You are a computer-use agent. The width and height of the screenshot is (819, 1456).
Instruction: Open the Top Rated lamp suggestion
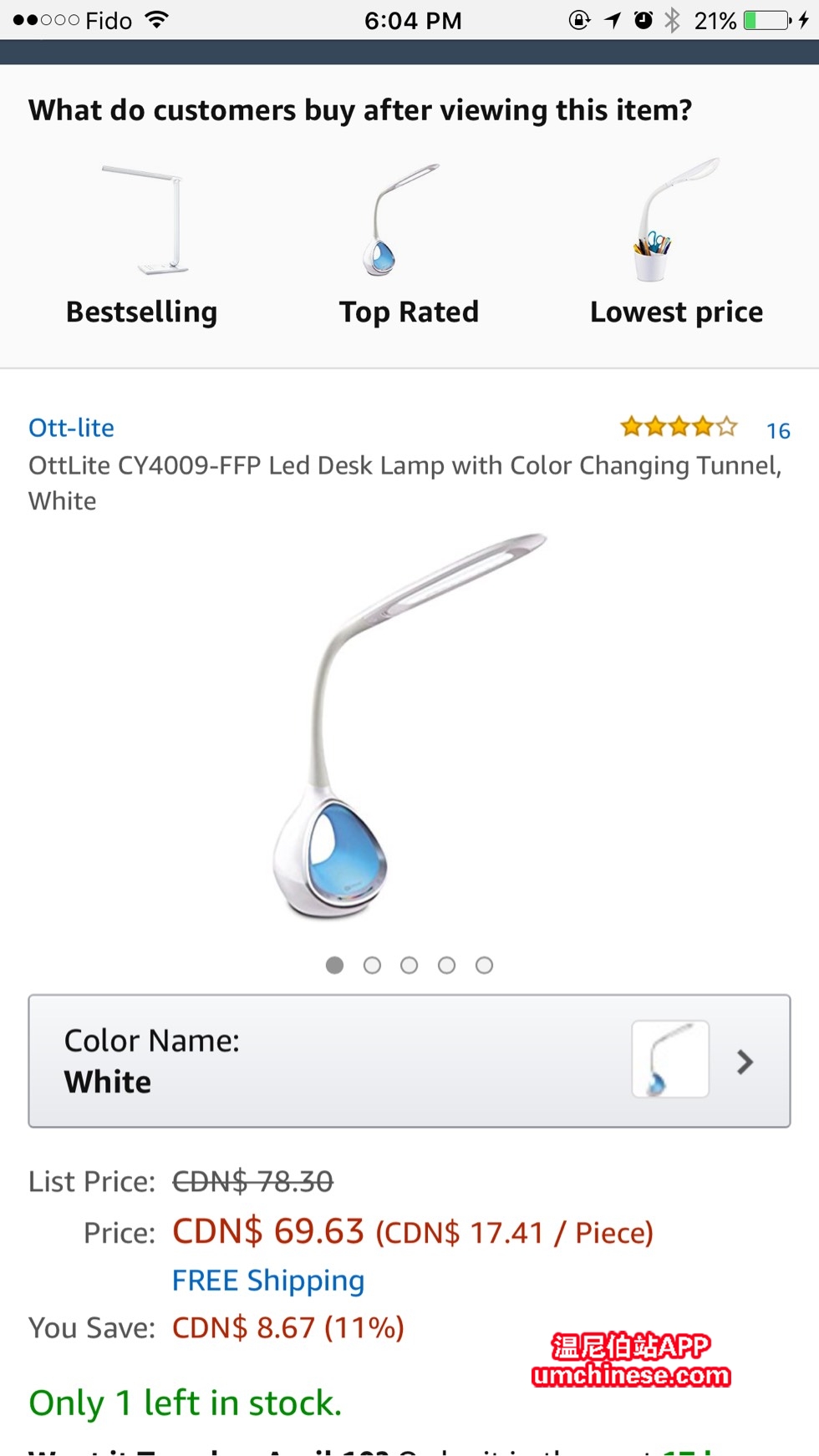point(409,243)
